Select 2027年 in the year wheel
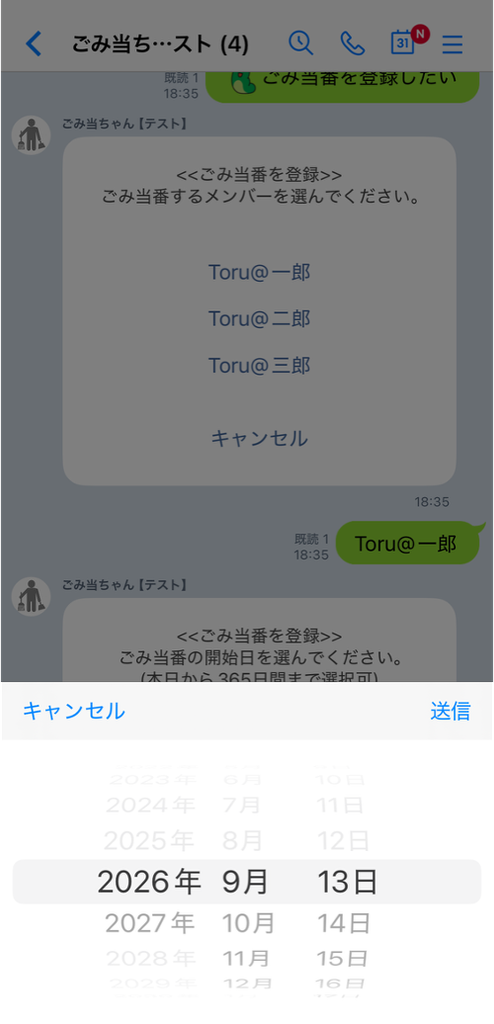The width and height of the screenshot is (494, 1024). [x=150, y=923]
